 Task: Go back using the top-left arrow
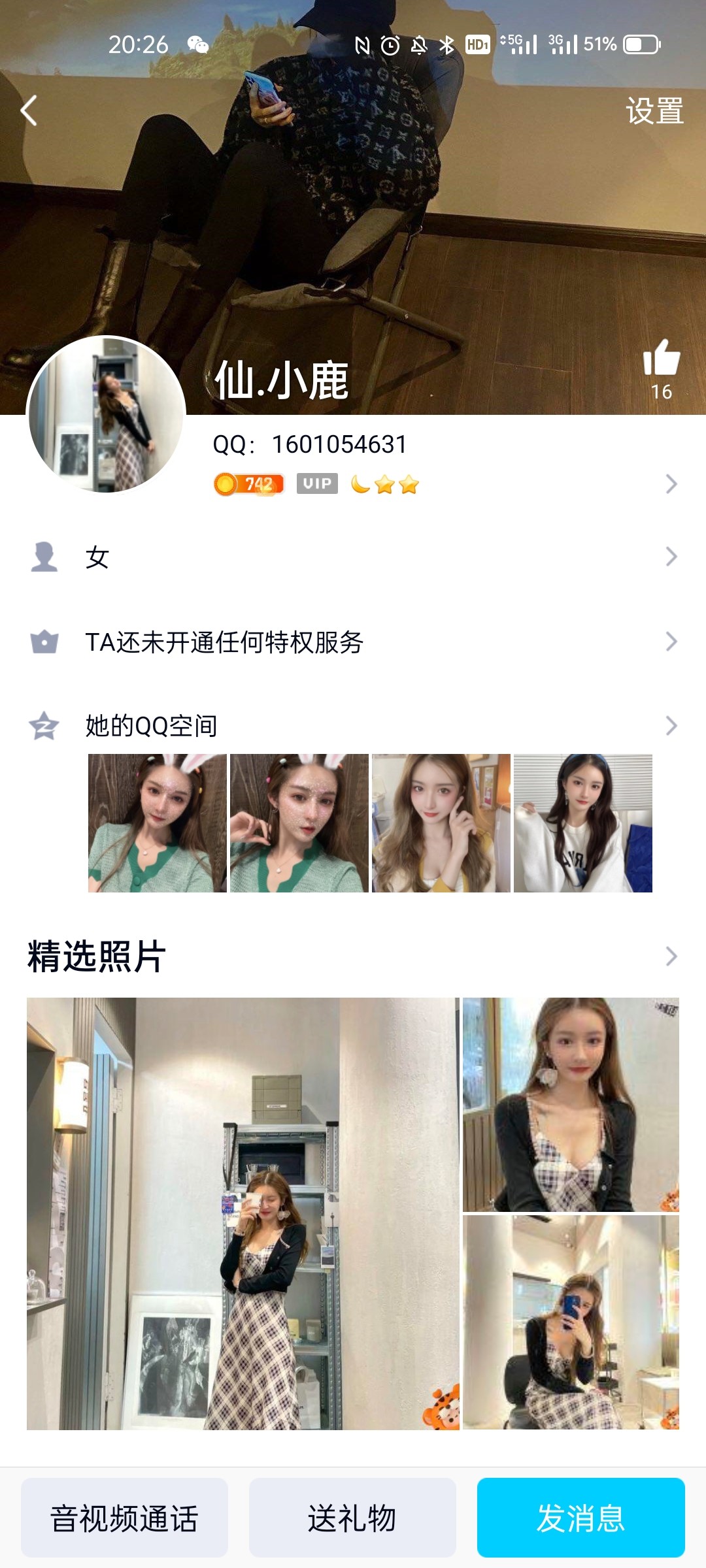(29, 110)
